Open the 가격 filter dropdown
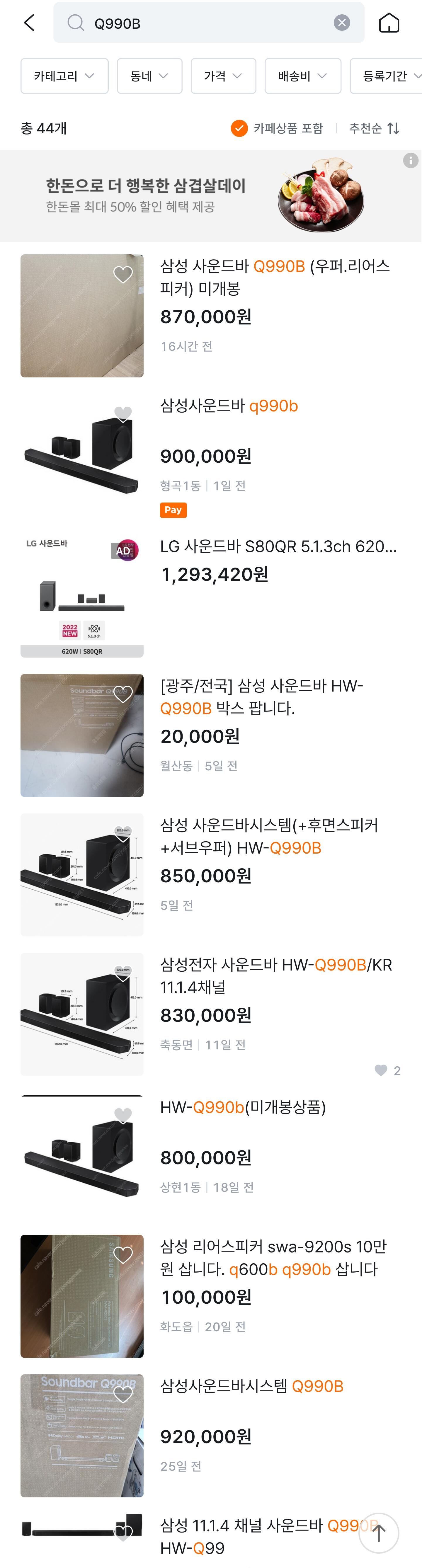This screenshot has height=1568, width=422. point(223,76)
